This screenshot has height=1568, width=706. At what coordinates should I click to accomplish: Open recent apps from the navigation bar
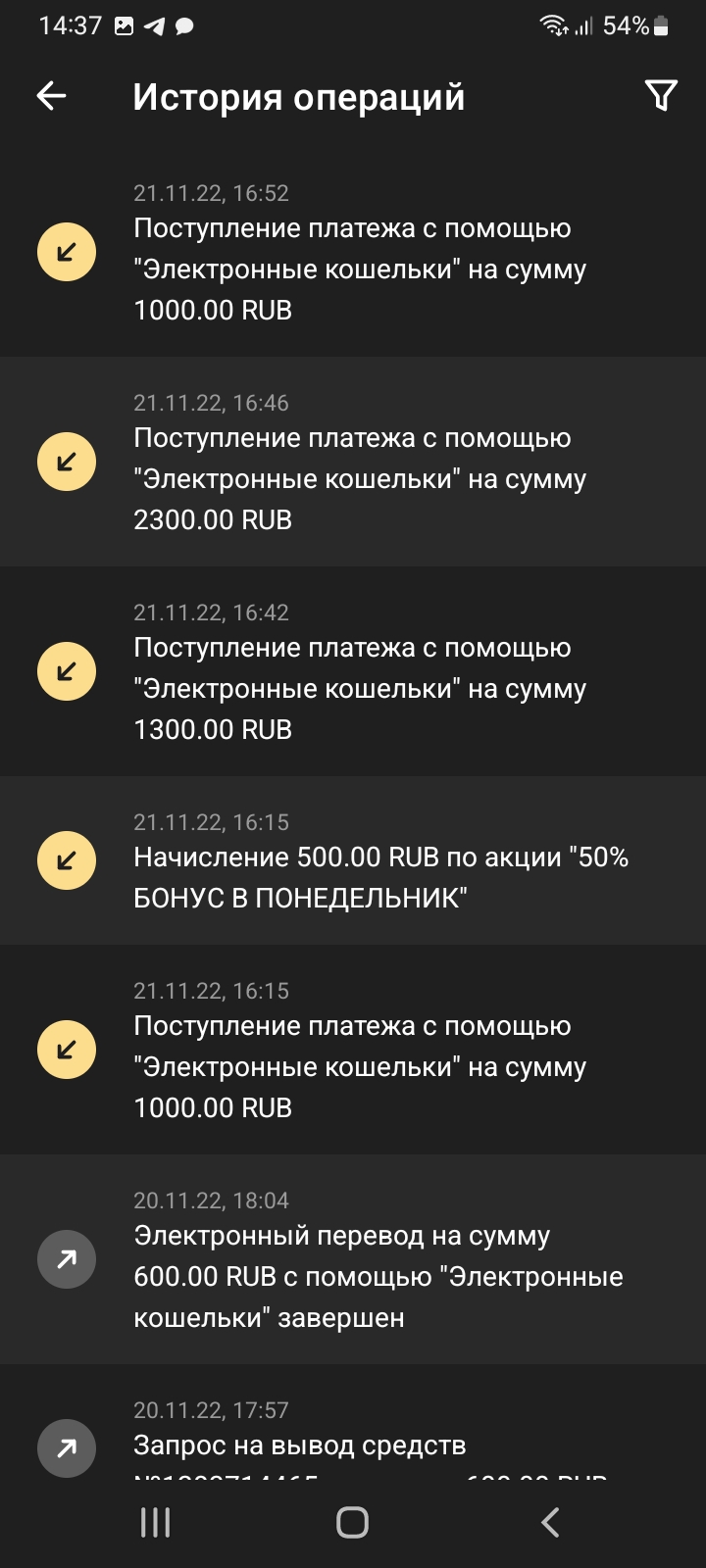(155, 1522)
